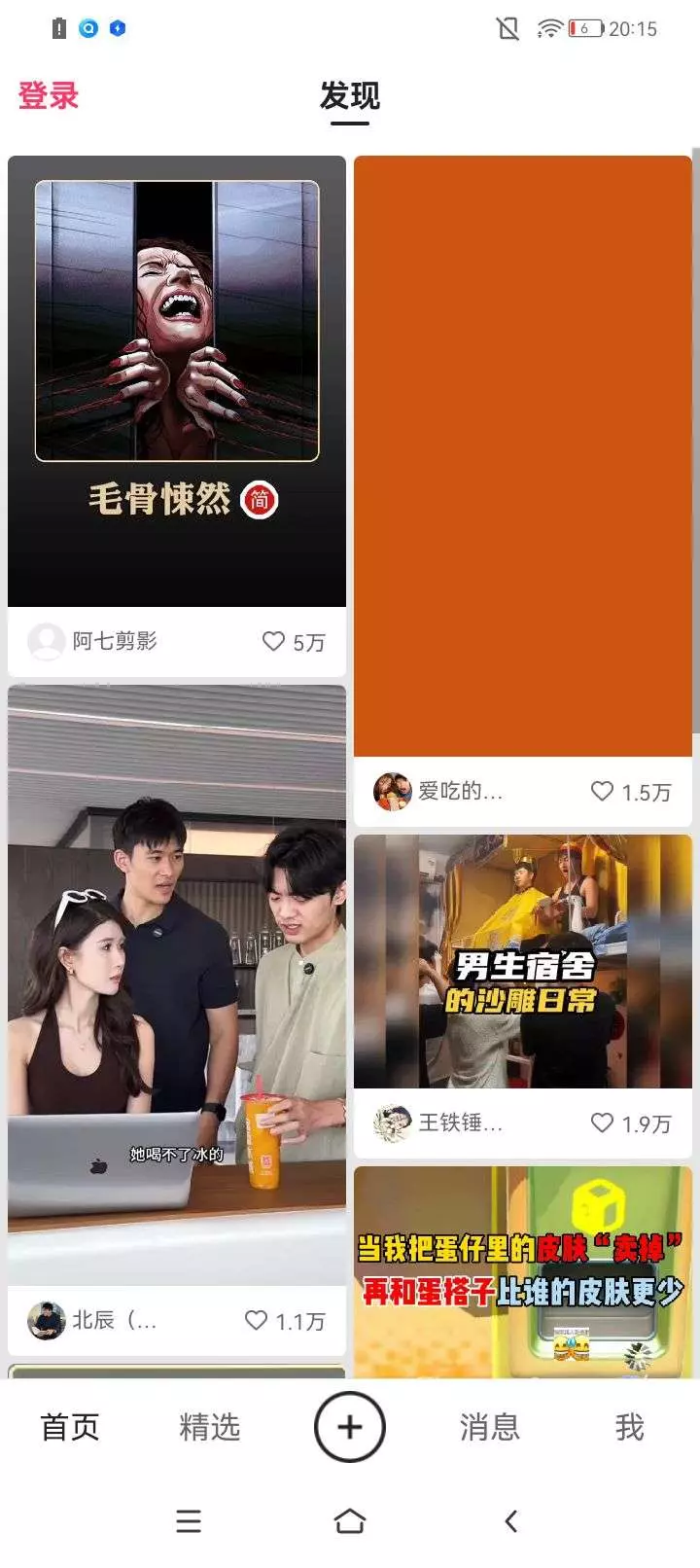This screenshot has width=700, height=1568.
Task: Like 阿七剪影's post
Action: (294, 642)
